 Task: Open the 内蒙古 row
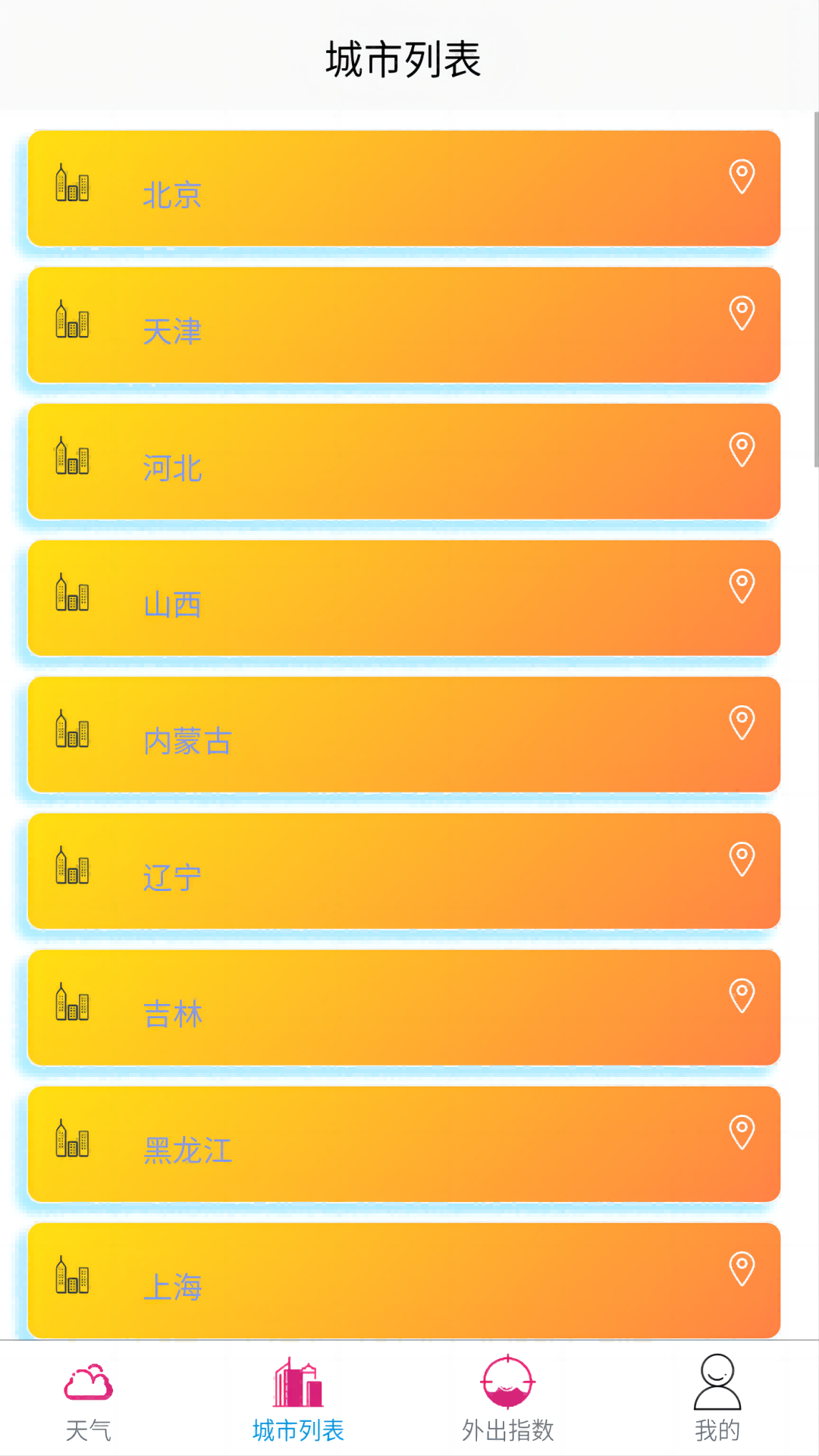pyautogui.click(x=403, y=735)
